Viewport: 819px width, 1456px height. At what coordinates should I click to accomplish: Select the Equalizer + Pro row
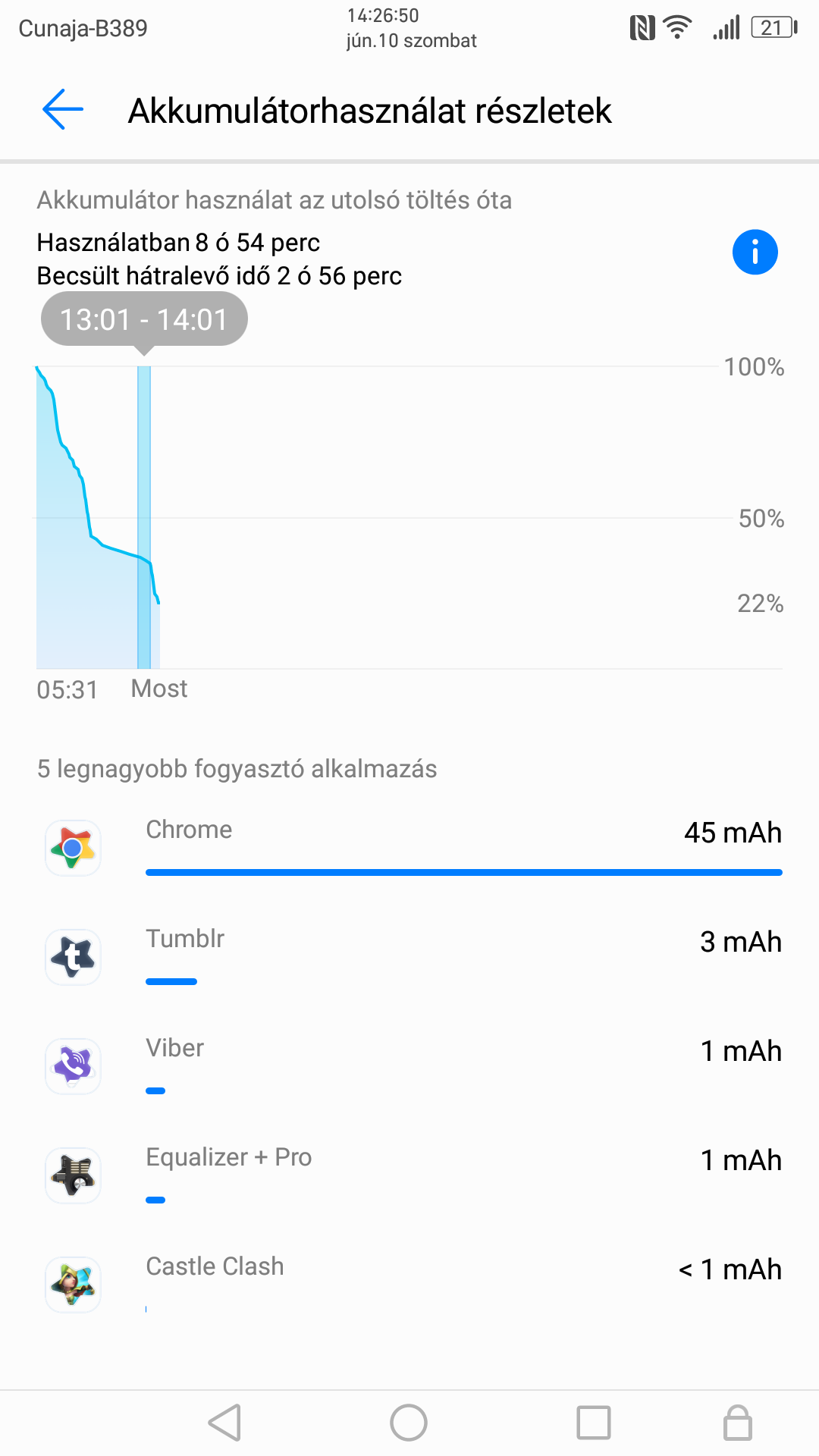coord(409,1175)
